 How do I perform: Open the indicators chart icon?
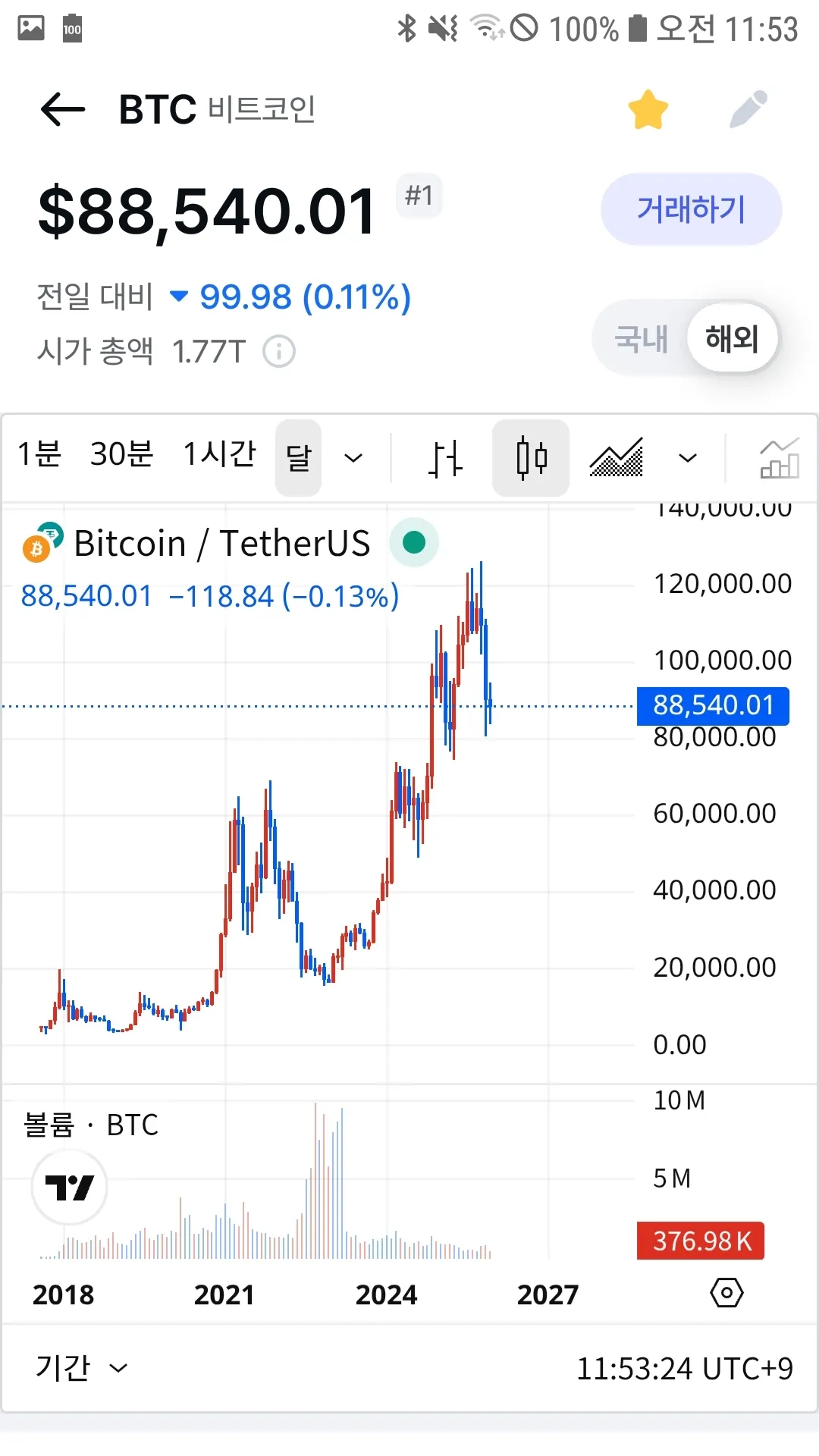tap(779, 458)
